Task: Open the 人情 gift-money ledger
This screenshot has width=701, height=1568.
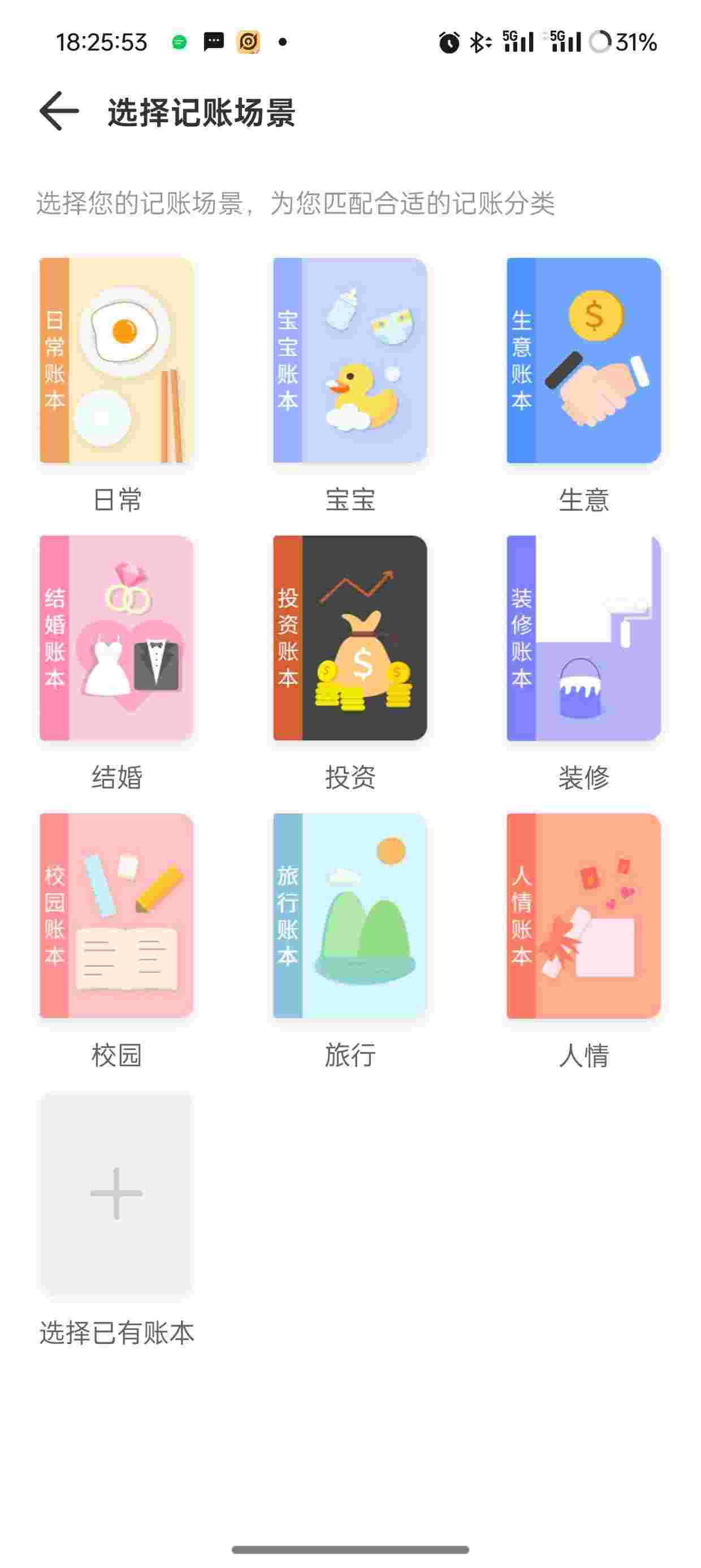Action: coord(583,915)
